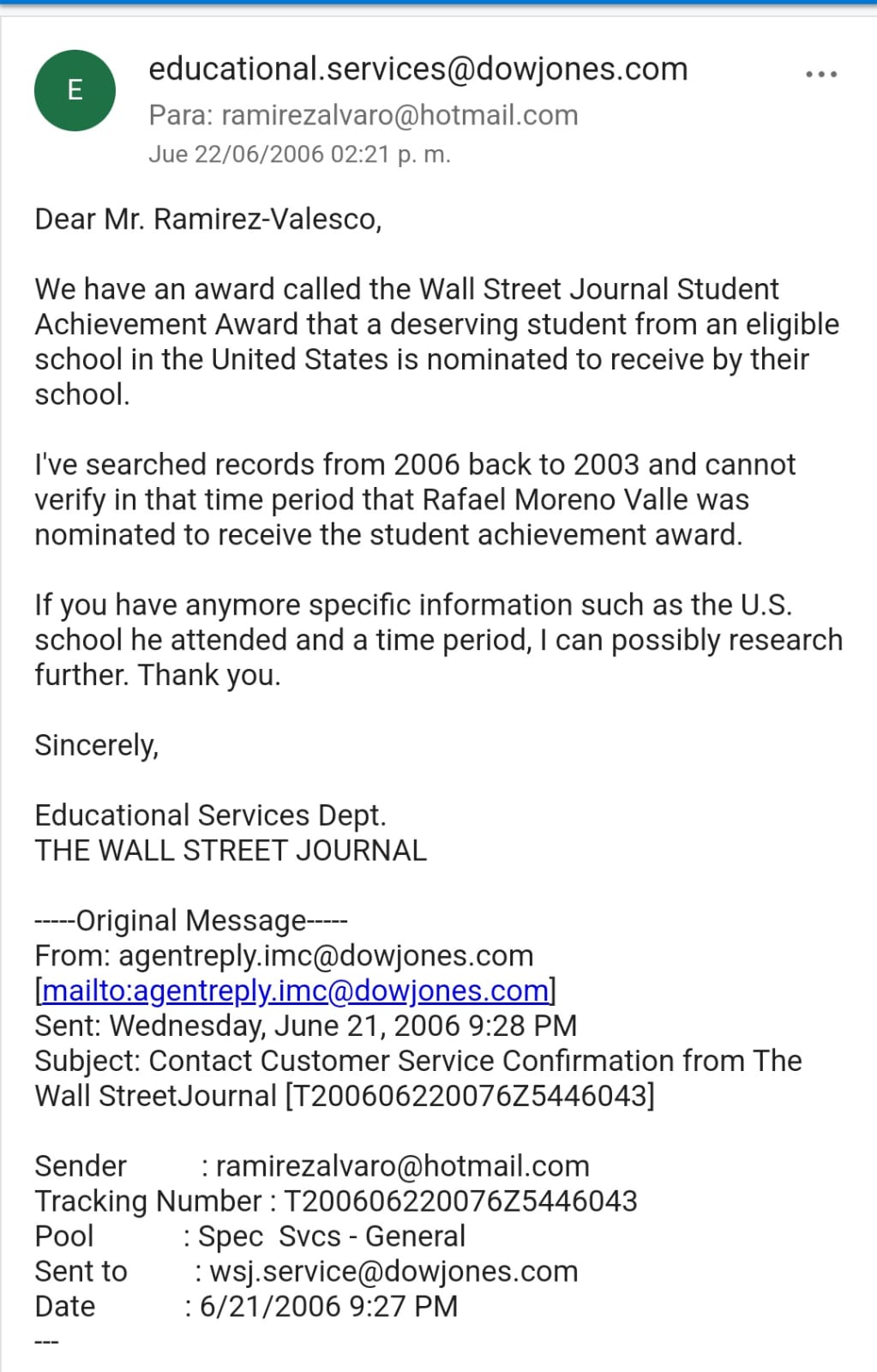Open the mailto:agentreply.imc@dowjones.com link
The height and width of the screenshot is (1372, 877).
coord(295,991)
